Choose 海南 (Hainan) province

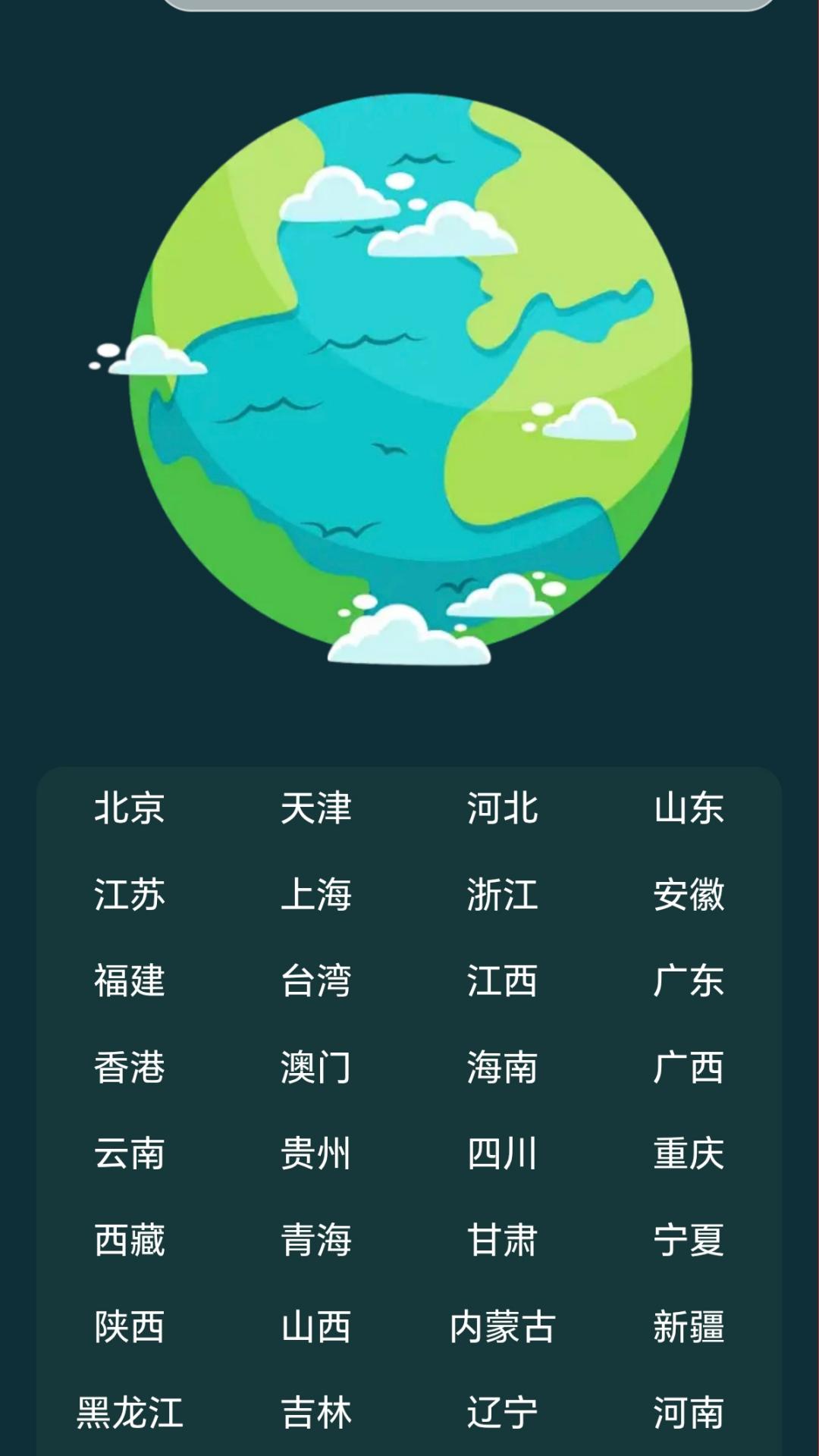point(503,1067)
